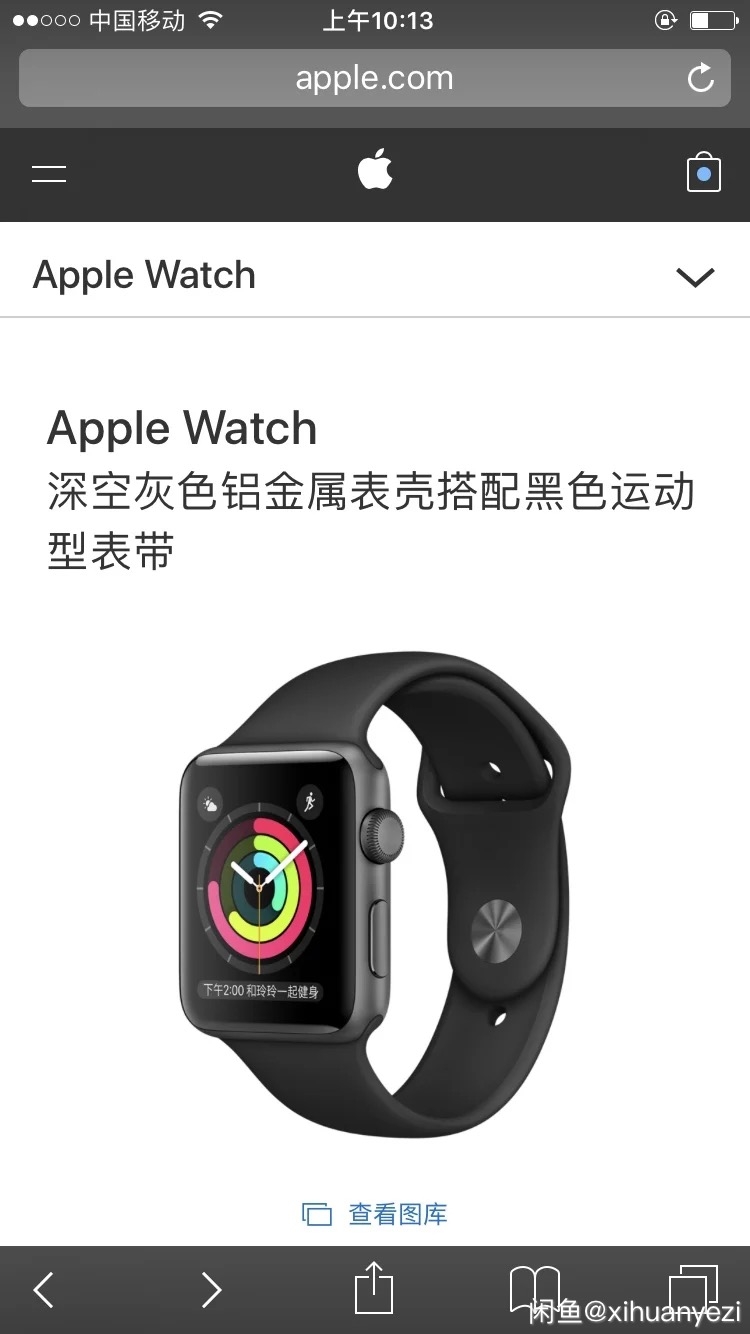The image size is (750, 1334).
Task: Reload the page
Action: [701, 78]
